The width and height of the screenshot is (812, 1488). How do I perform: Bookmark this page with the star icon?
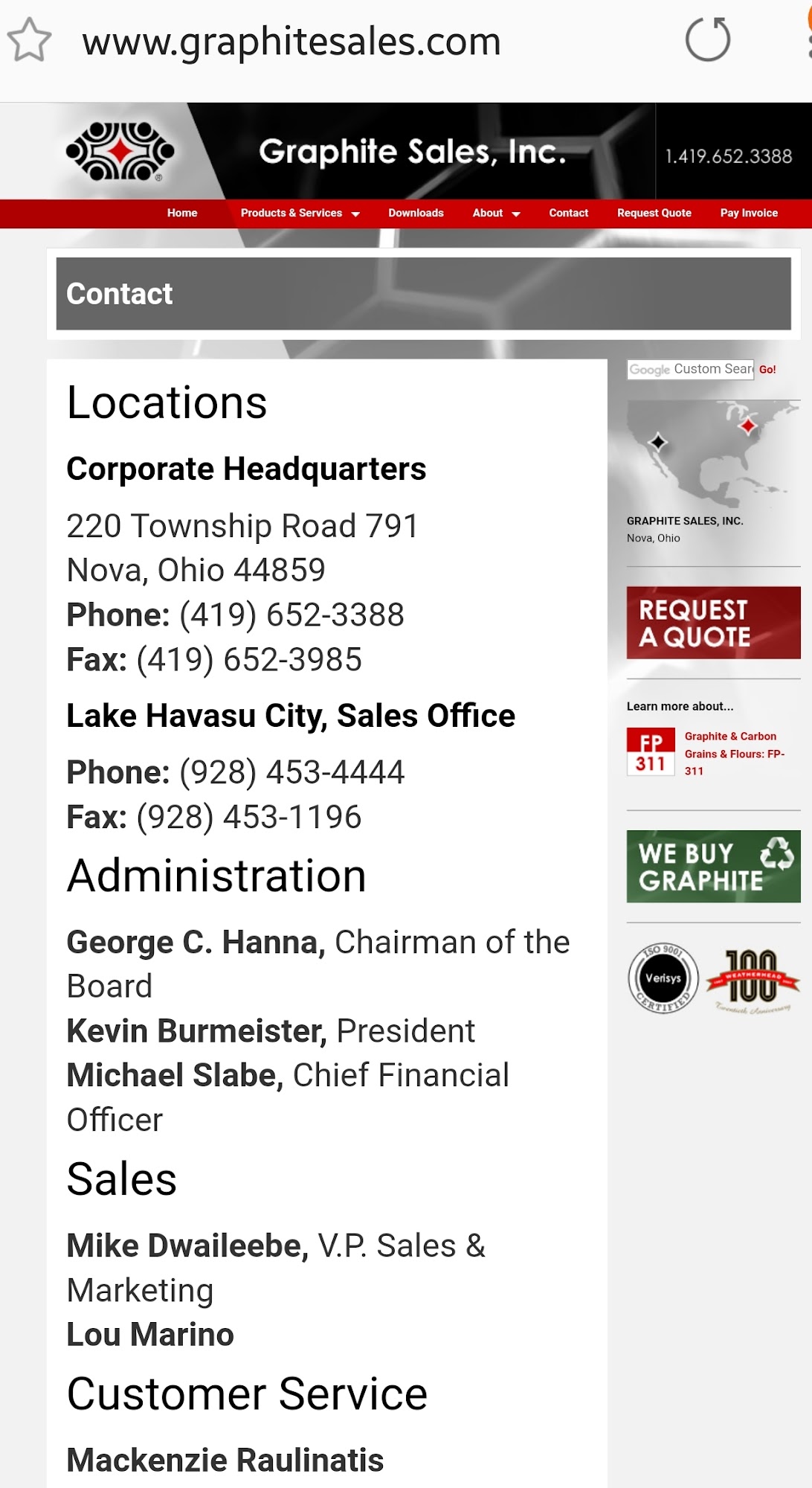(x=29, y=40)
